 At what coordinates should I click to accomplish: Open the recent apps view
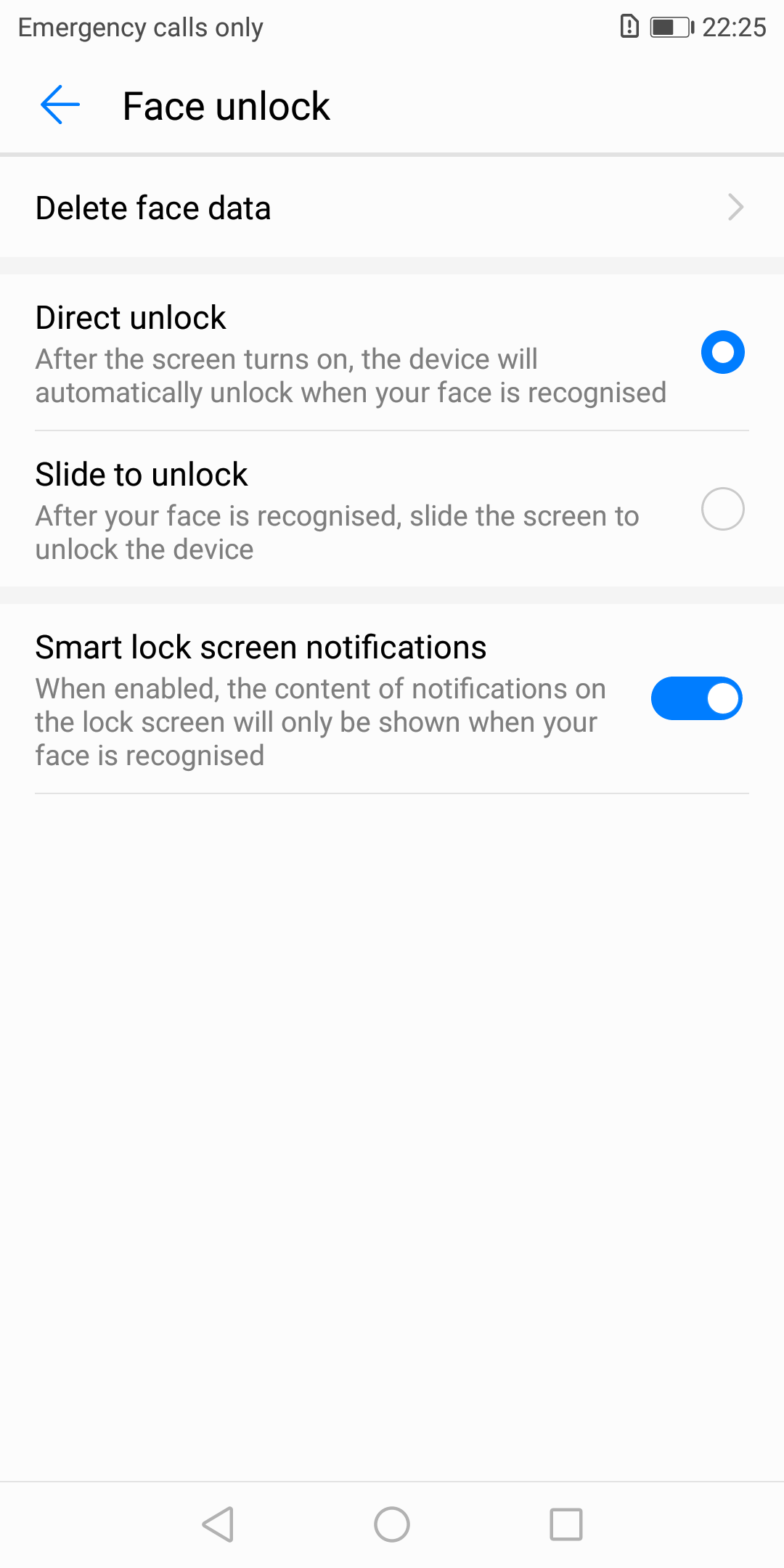click(x=565, y=1524)
